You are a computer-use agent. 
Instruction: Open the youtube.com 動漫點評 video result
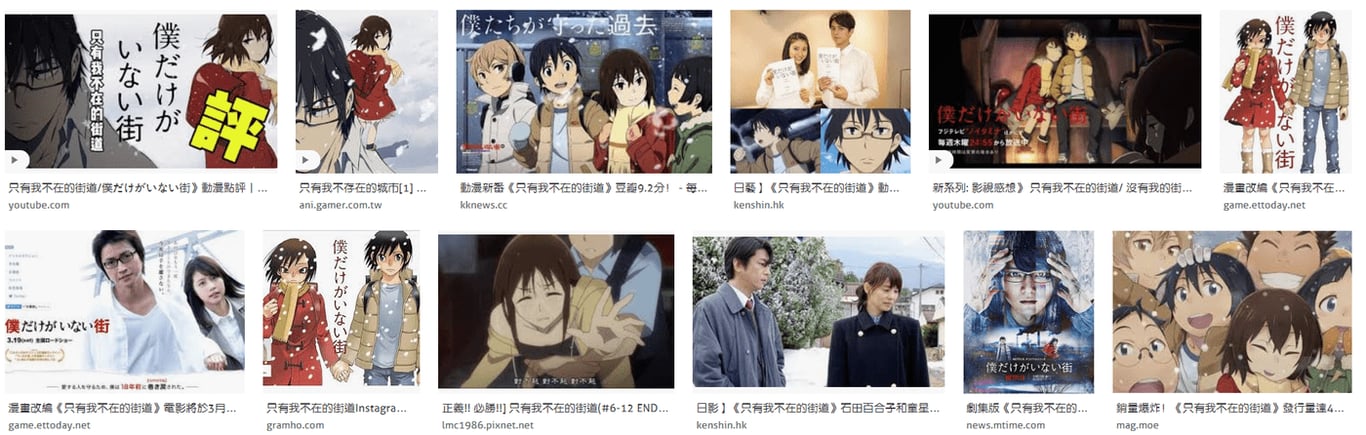pyautogui.click(x=141, y=90)
